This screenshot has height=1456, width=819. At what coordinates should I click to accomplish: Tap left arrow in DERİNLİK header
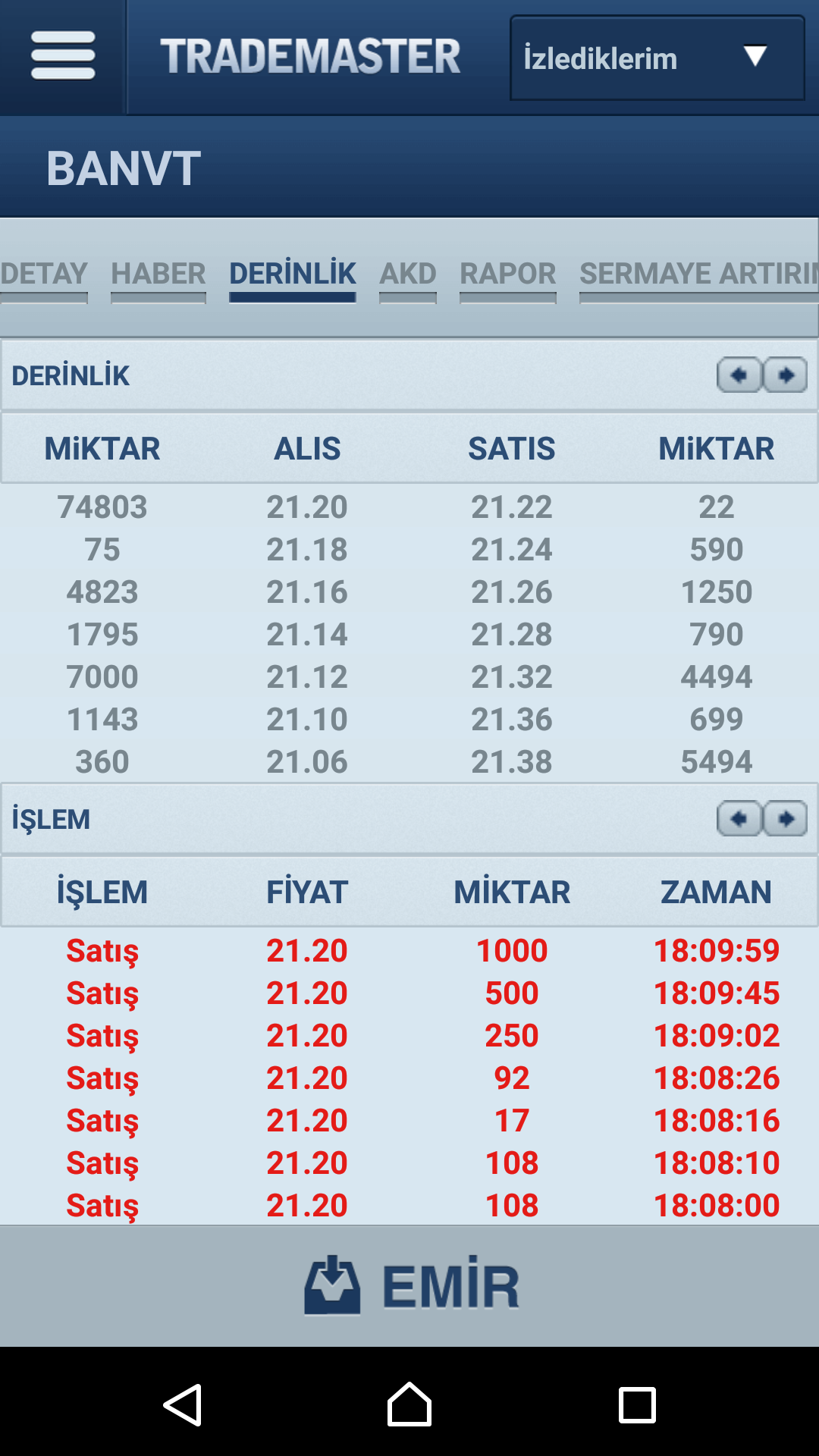click(x=739, y=375)
